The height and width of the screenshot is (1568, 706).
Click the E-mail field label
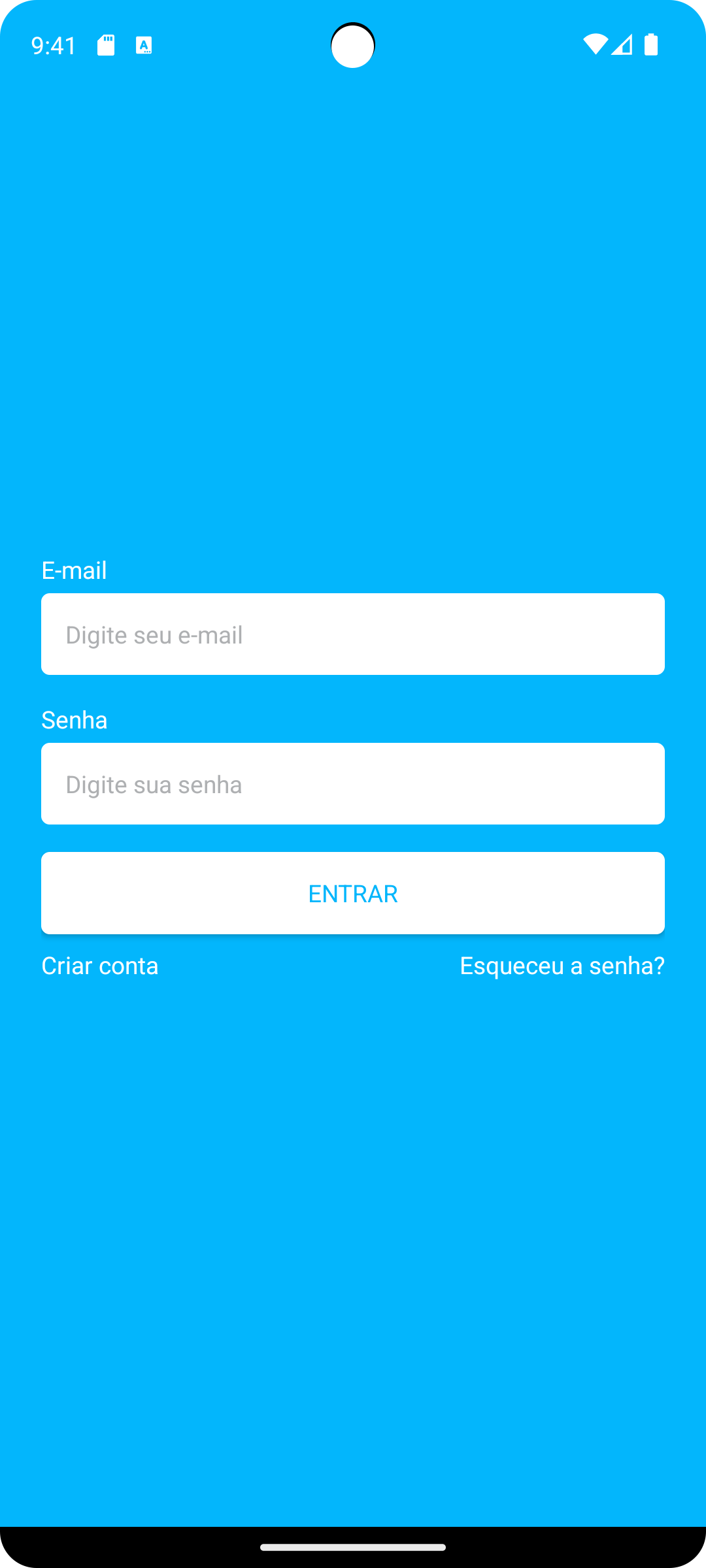point(74,570)
